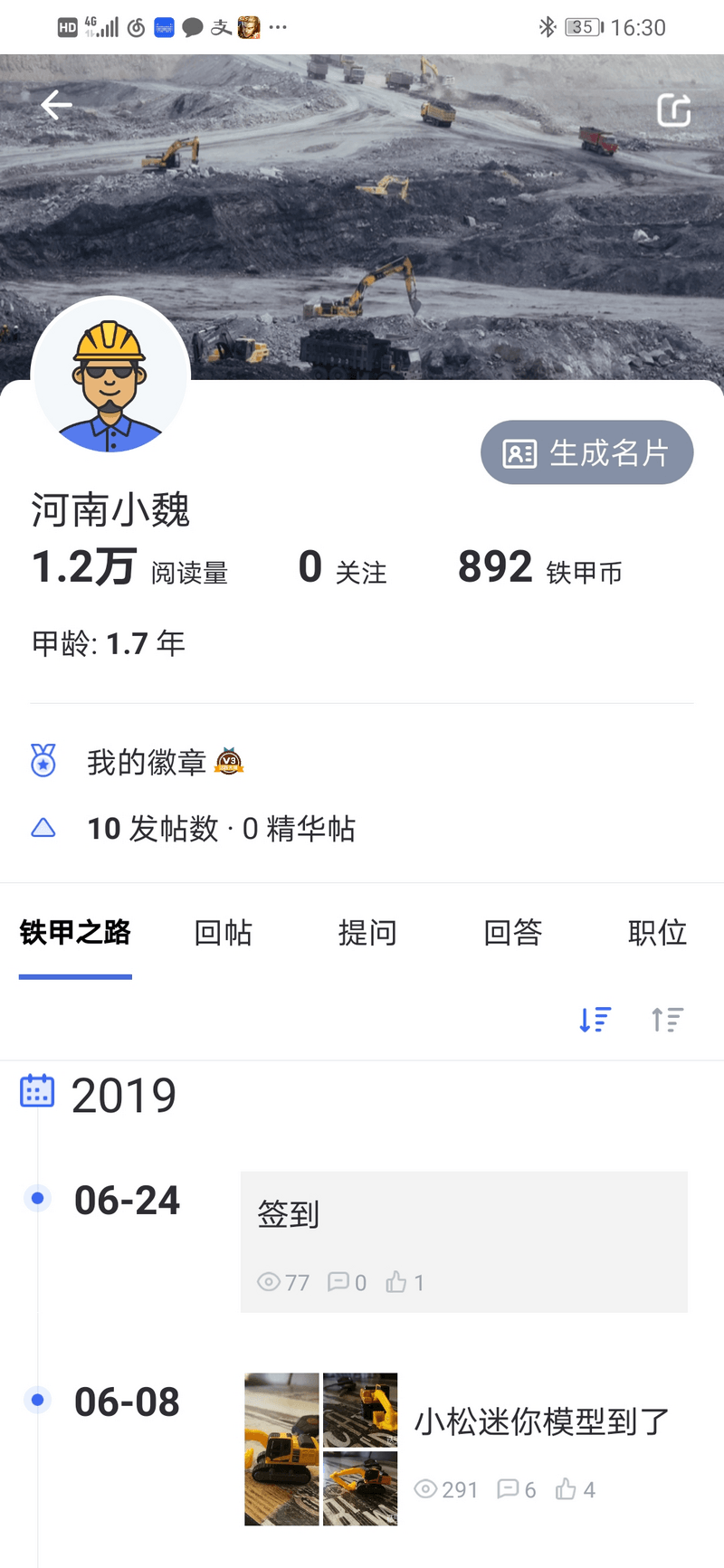Switch to the 职位 tab
This screenshot has height=1568, width=724.
coord(657,932)
